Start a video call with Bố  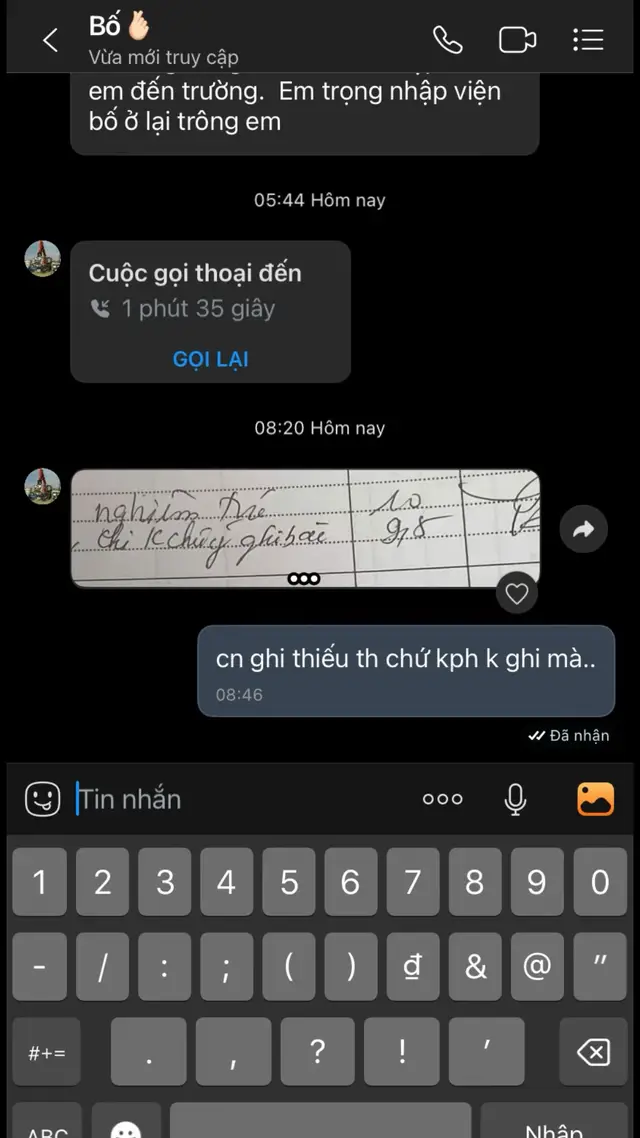[517, 40]
